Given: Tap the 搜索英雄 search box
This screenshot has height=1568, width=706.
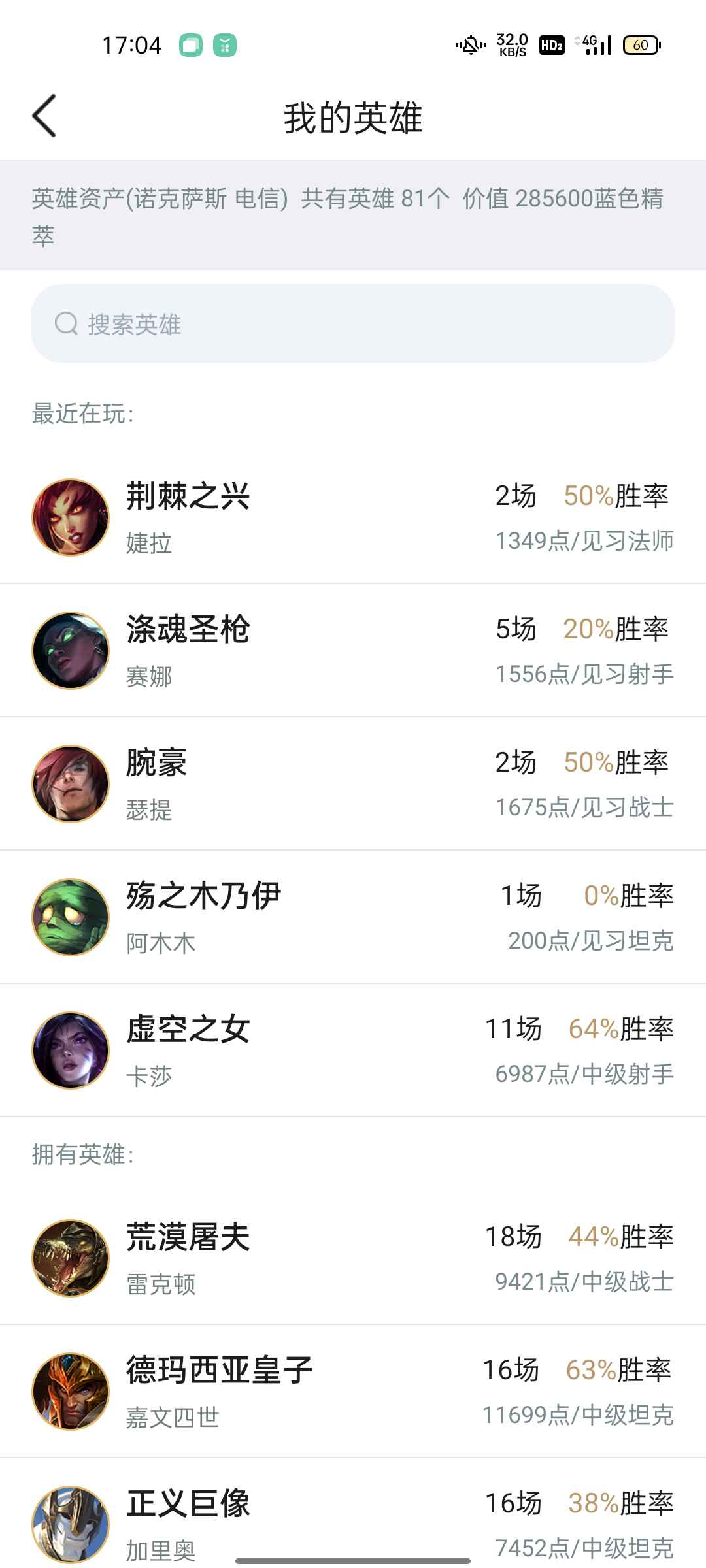Looking at the screenshot, I should [x=353, y=323].
